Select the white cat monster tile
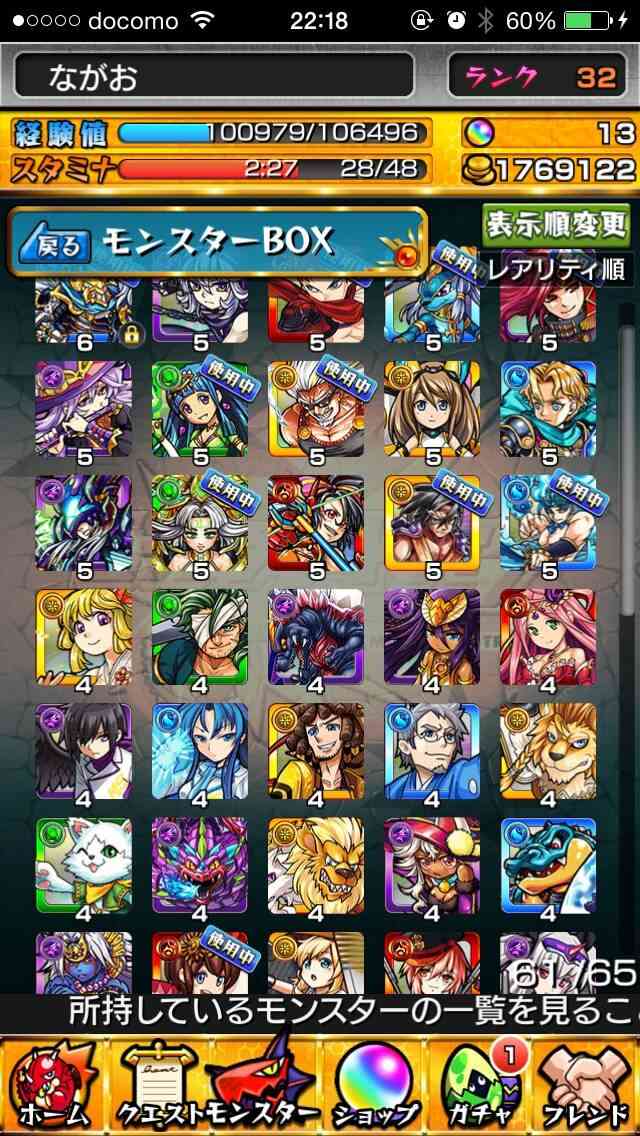This screenshot has width=640, height=1136. [x=84, y=866]
